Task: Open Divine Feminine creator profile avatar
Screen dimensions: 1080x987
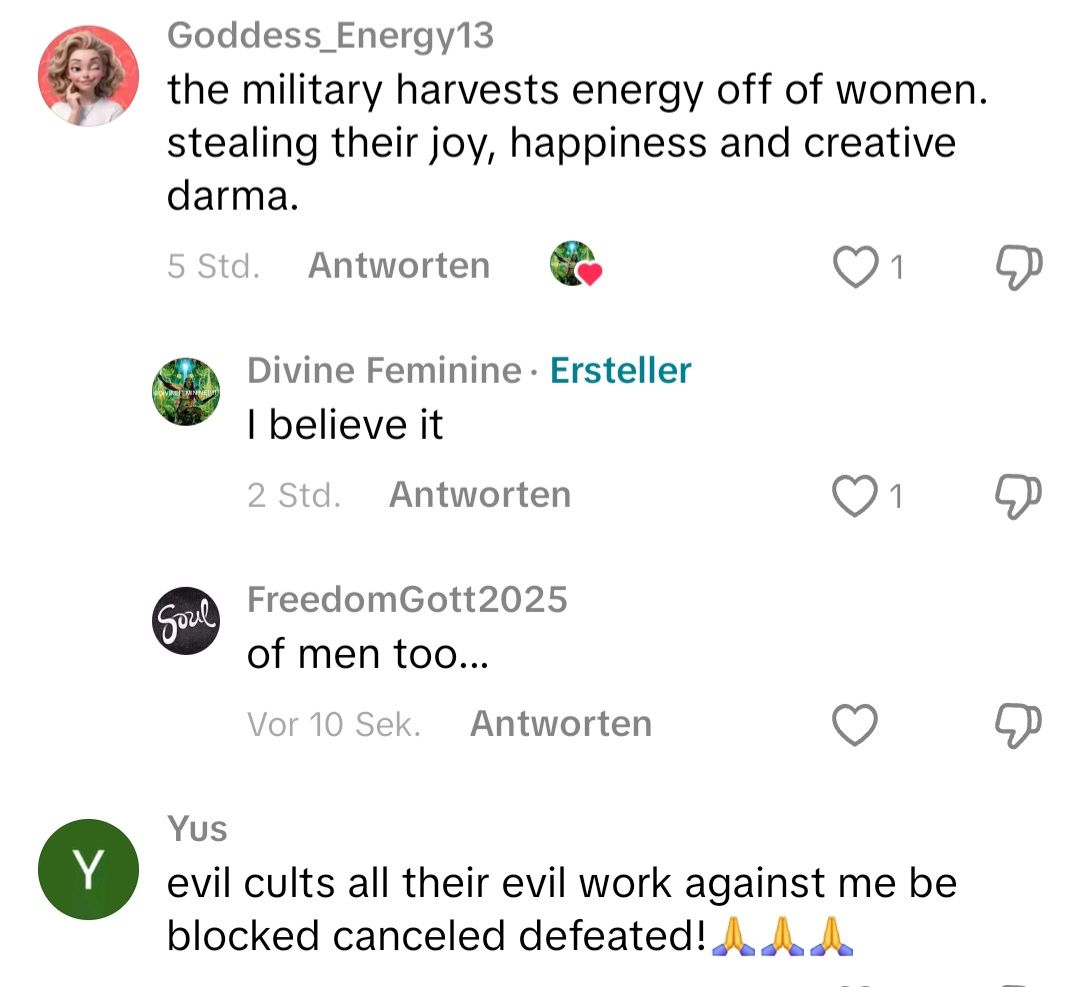Action: pos(185,393)
